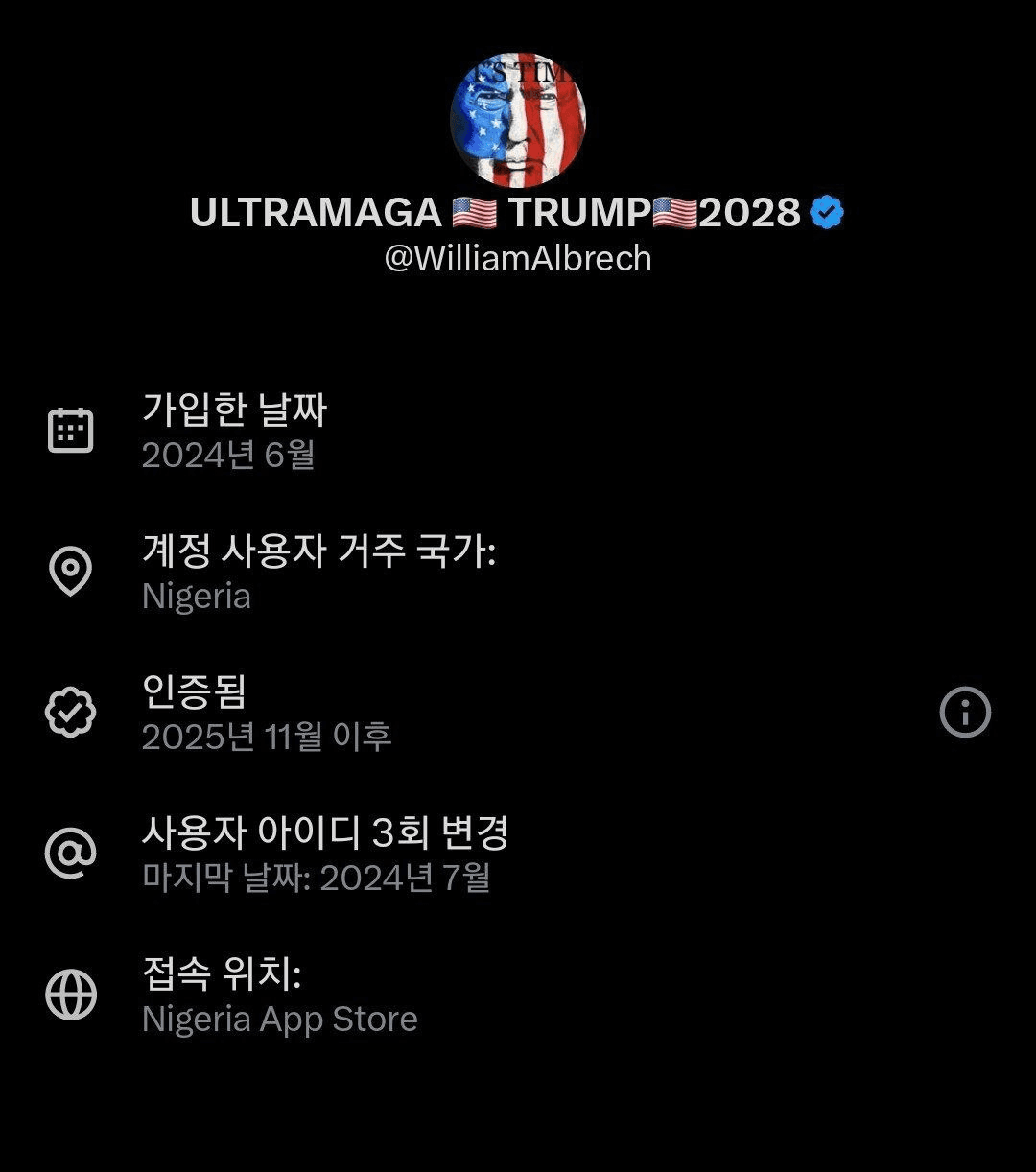Viewport: 1036px width, 1172px height.
Task: Open the info icon beside 인증됨
Action: [x=964, y=713]
